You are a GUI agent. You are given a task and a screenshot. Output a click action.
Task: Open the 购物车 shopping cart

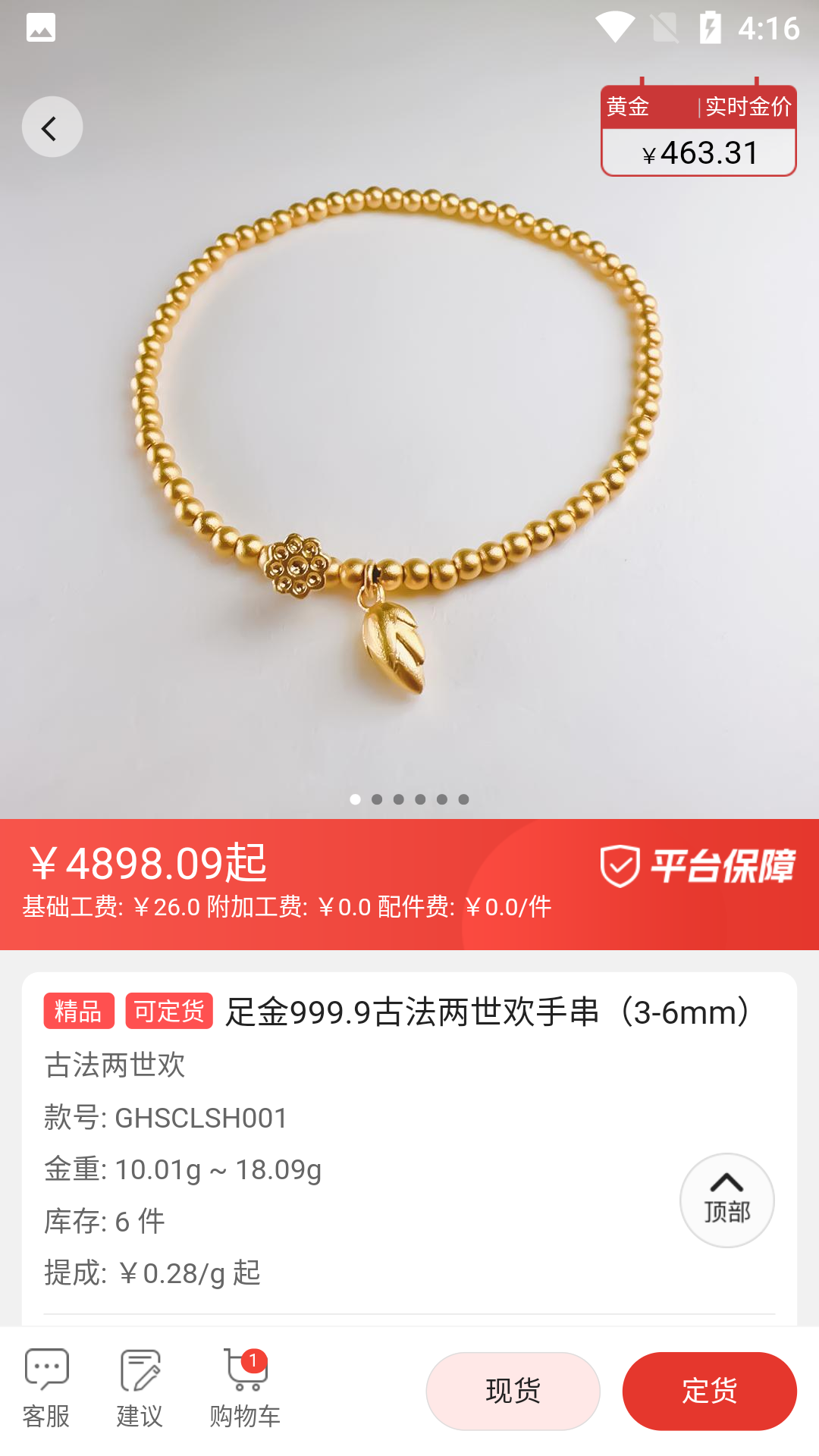[245, 1389]
